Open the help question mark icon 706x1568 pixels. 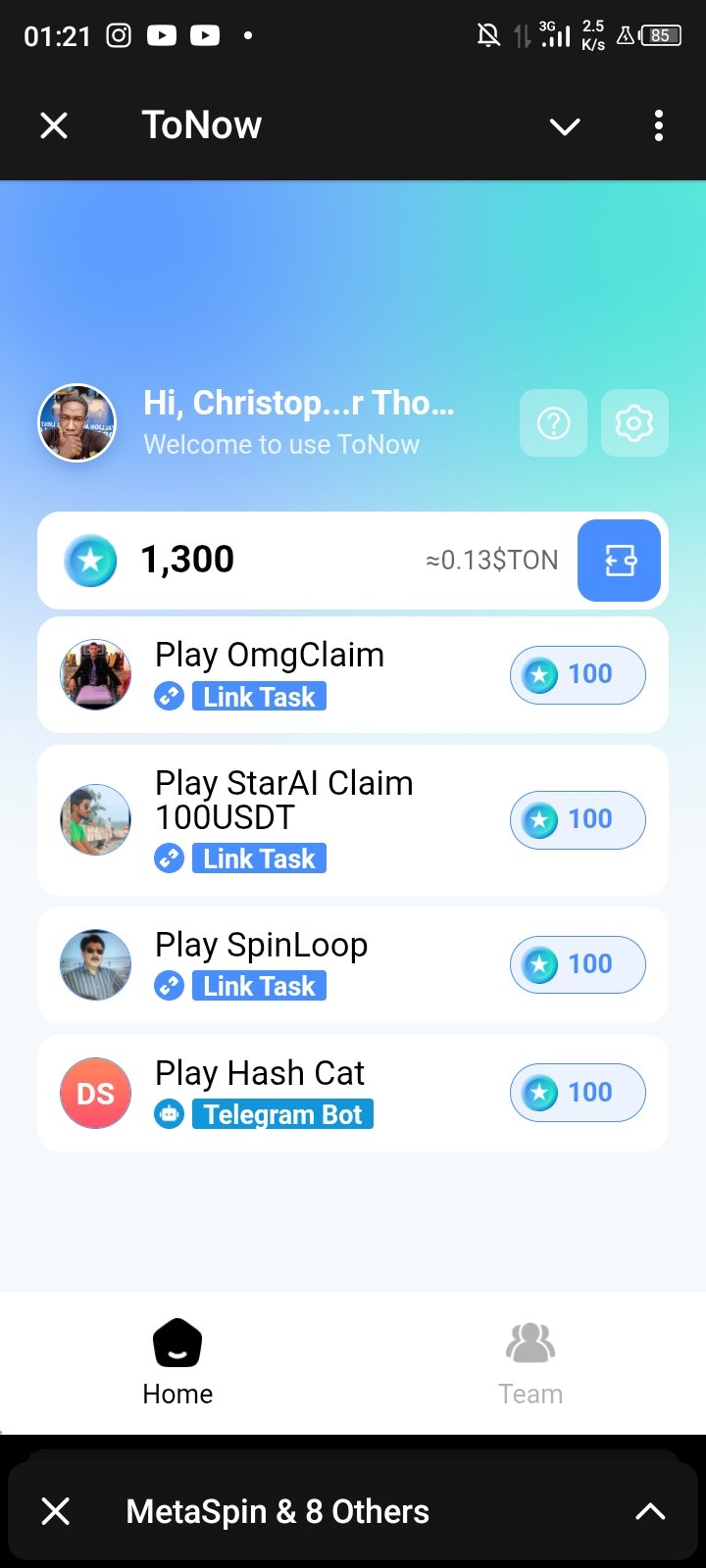coord(553,423)
